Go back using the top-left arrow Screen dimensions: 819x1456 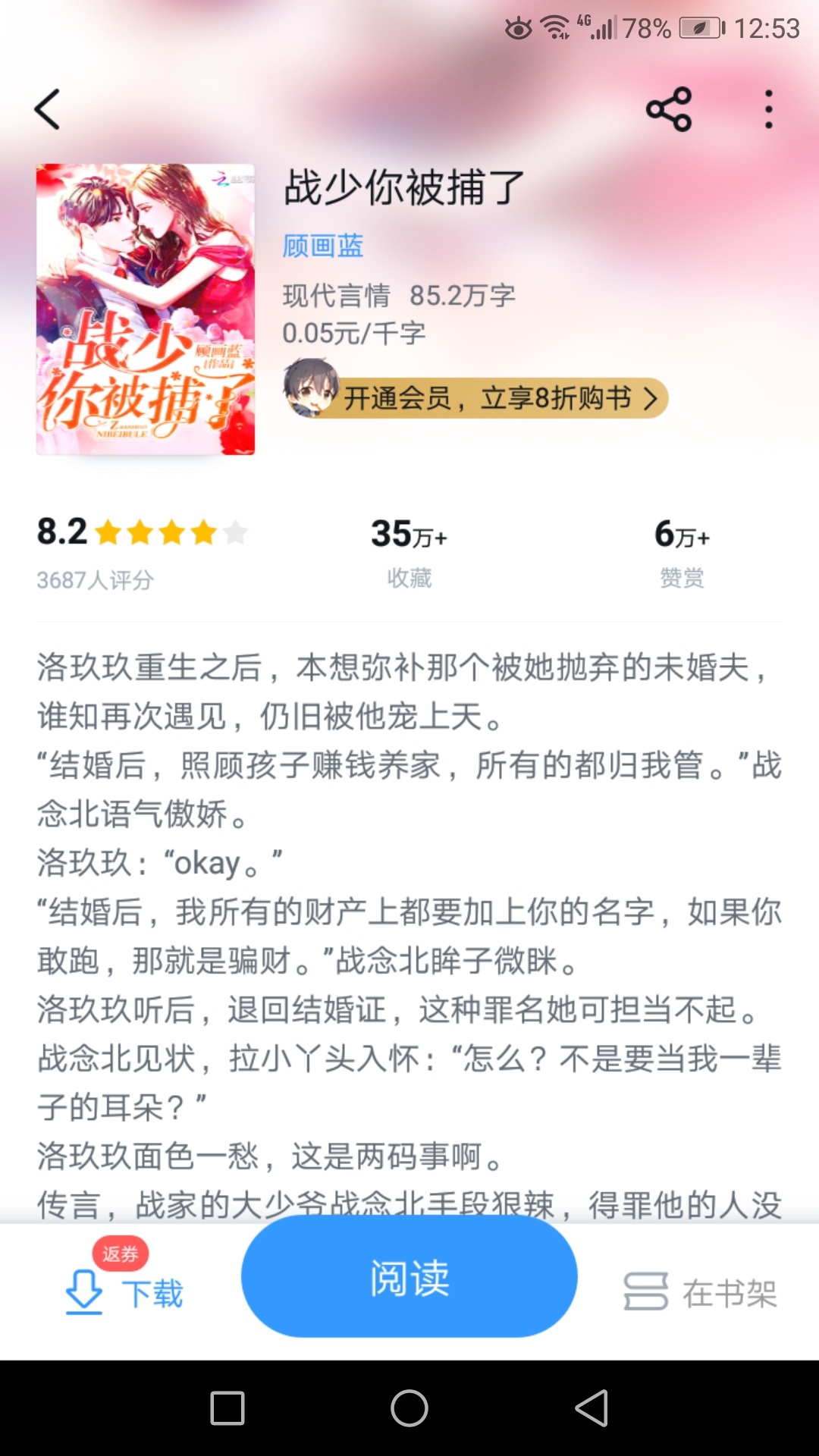pos(47,110)
